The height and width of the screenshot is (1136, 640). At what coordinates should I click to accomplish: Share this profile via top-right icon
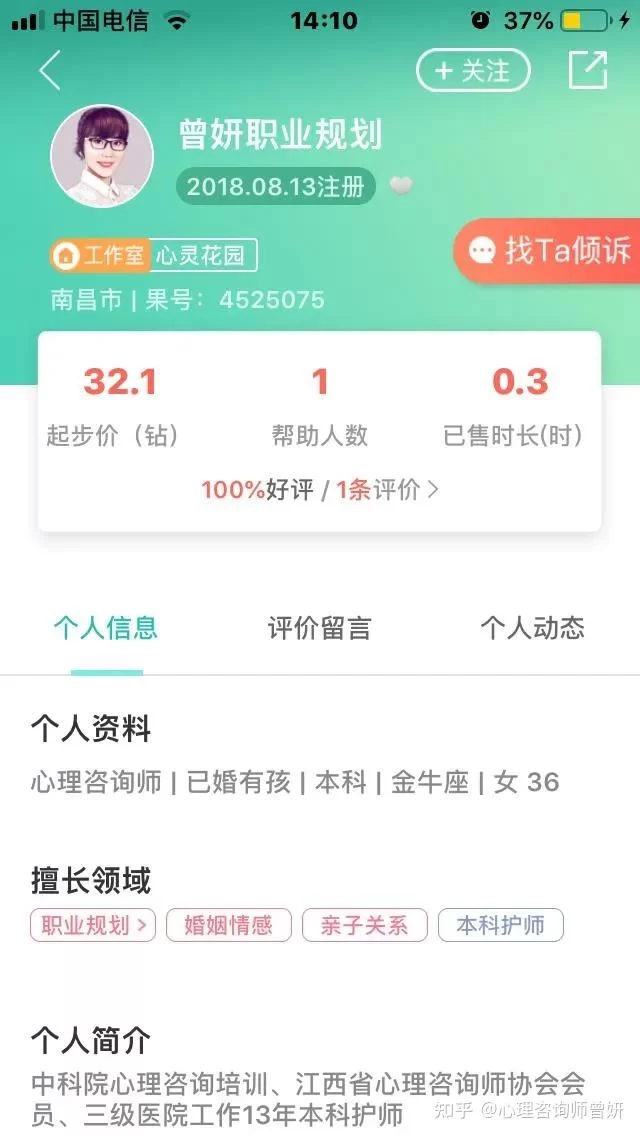coord(588,70)
